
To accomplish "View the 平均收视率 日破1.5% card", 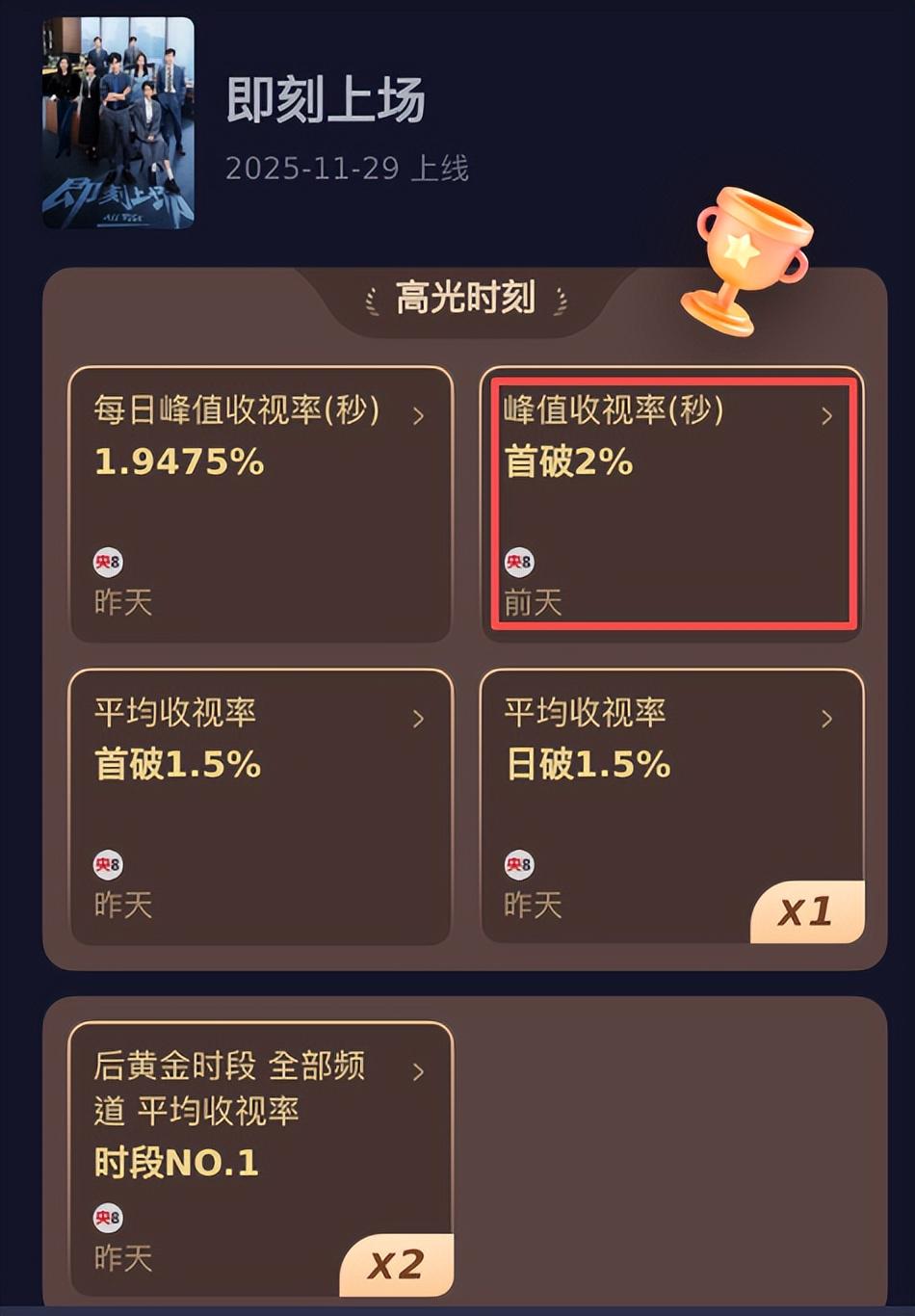I will pos(671,806).
